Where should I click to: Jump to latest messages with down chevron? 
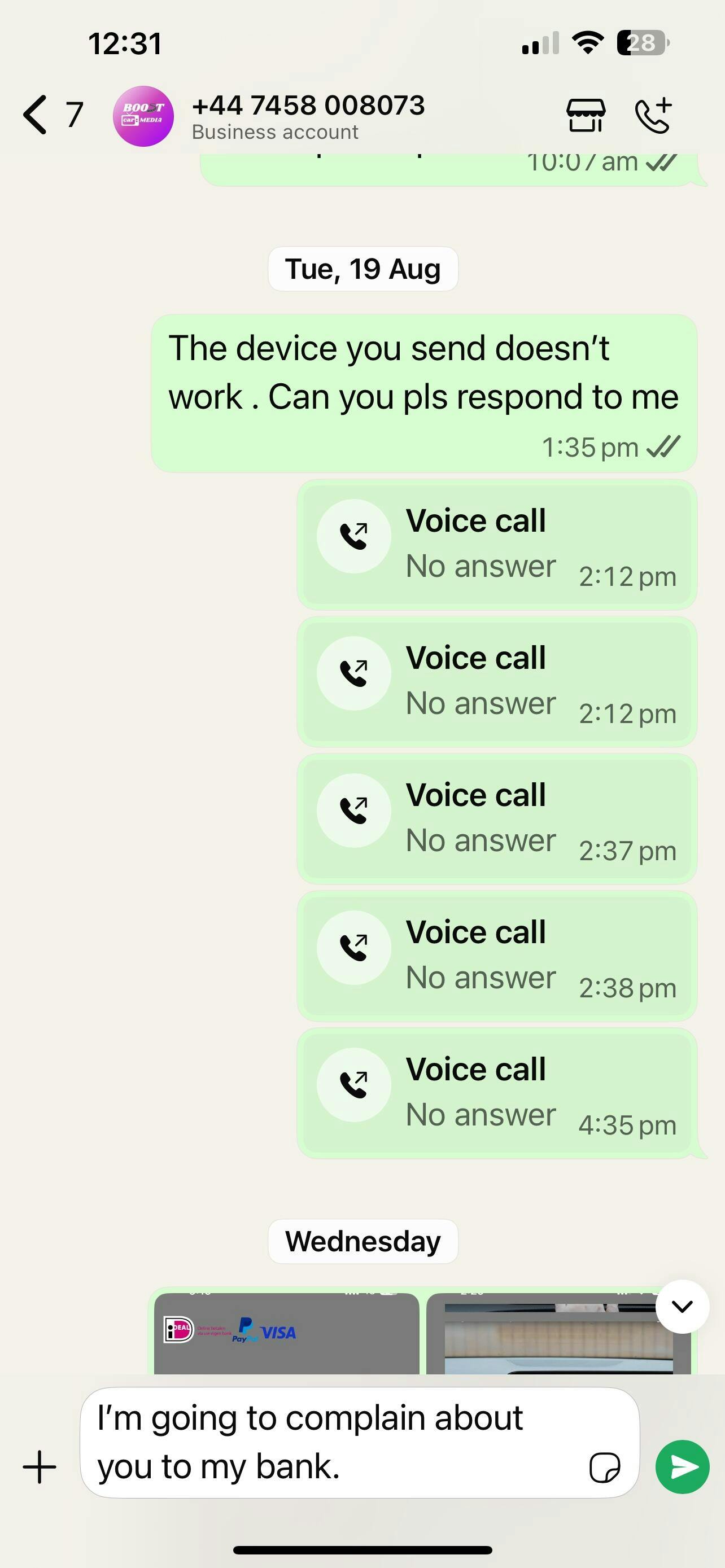683,1306
